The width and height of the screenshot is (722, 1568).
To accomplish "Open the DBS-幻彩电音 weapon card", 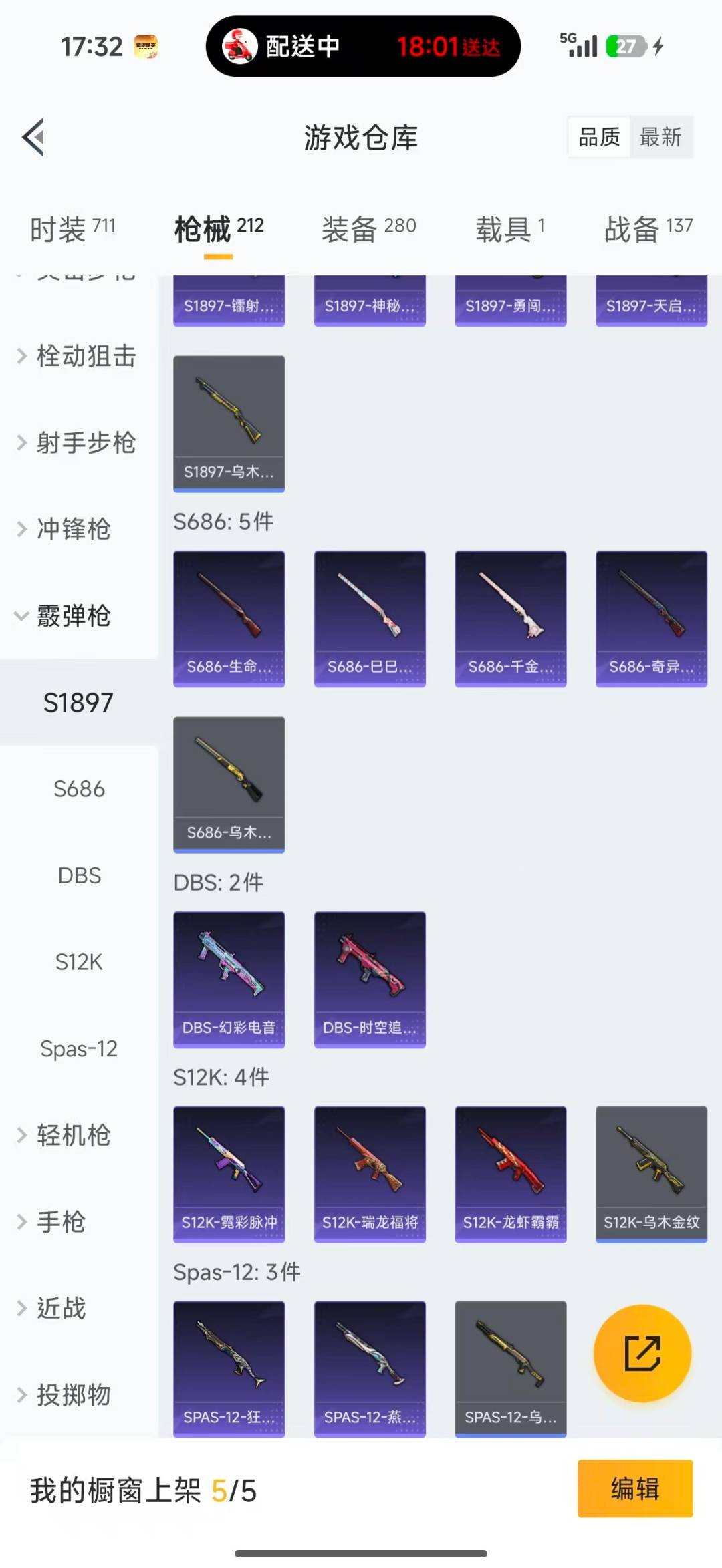I will 229,977.
